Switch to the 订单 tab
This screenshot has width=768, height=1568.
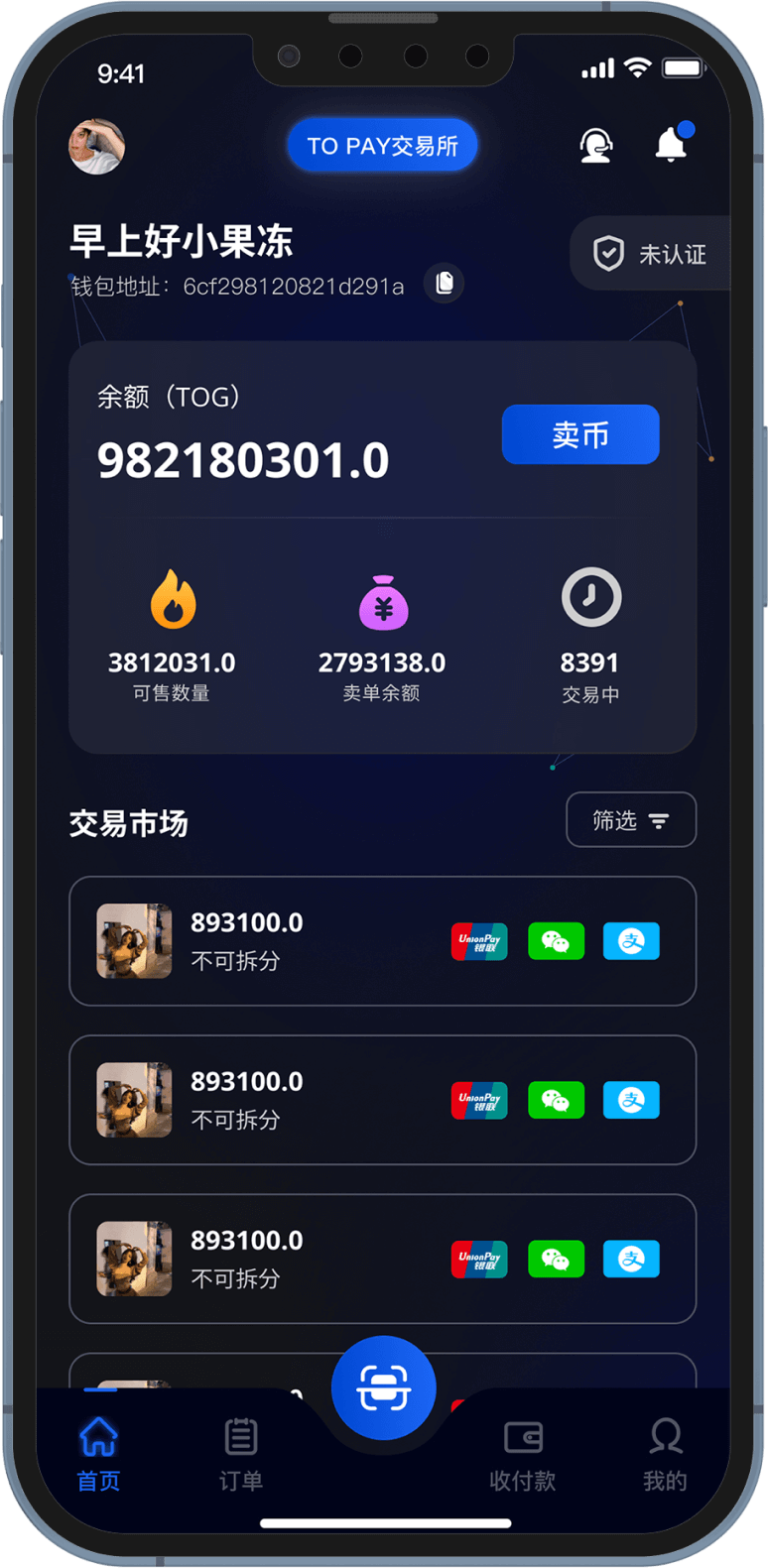pos(241,1454)
